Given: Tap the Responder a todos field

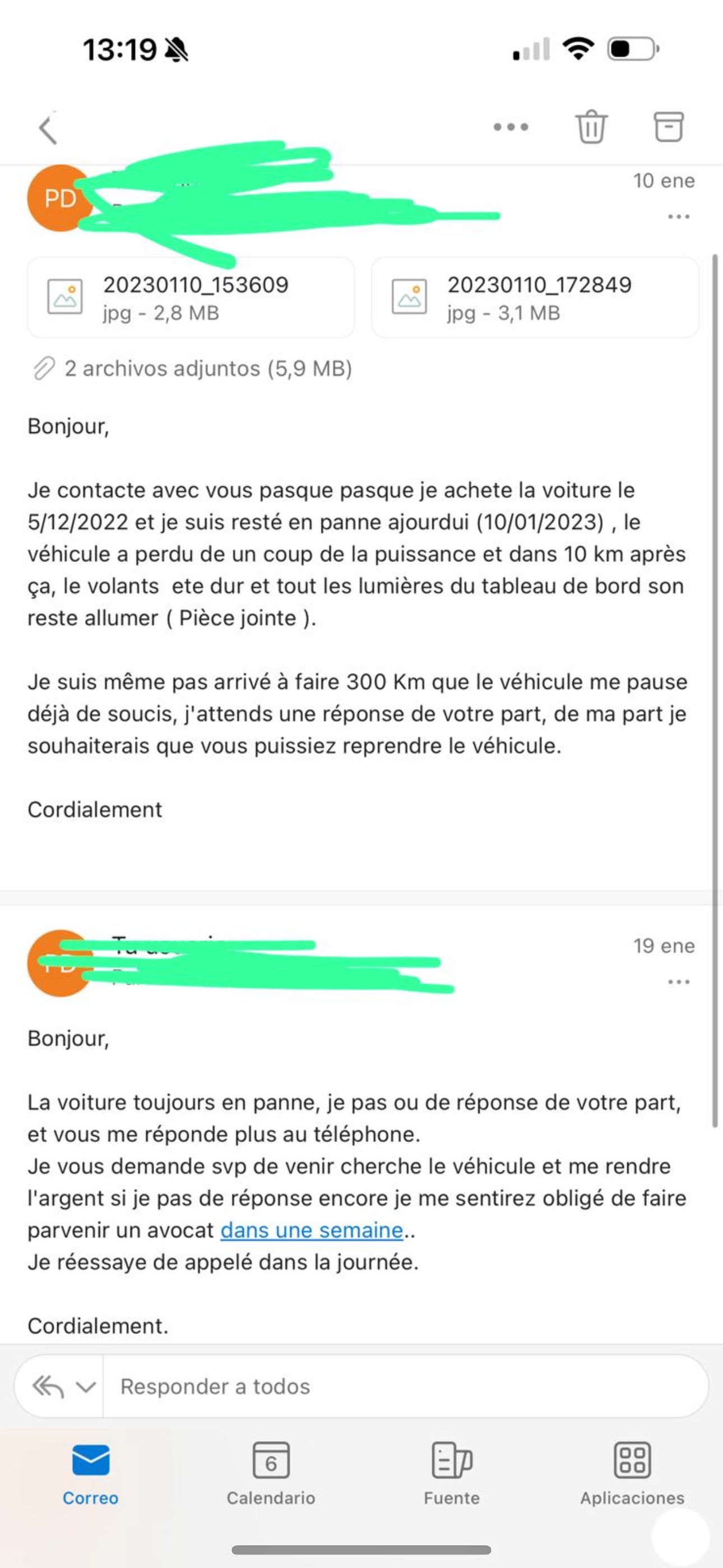Looking at the screenshot, I should [402, 1387].
